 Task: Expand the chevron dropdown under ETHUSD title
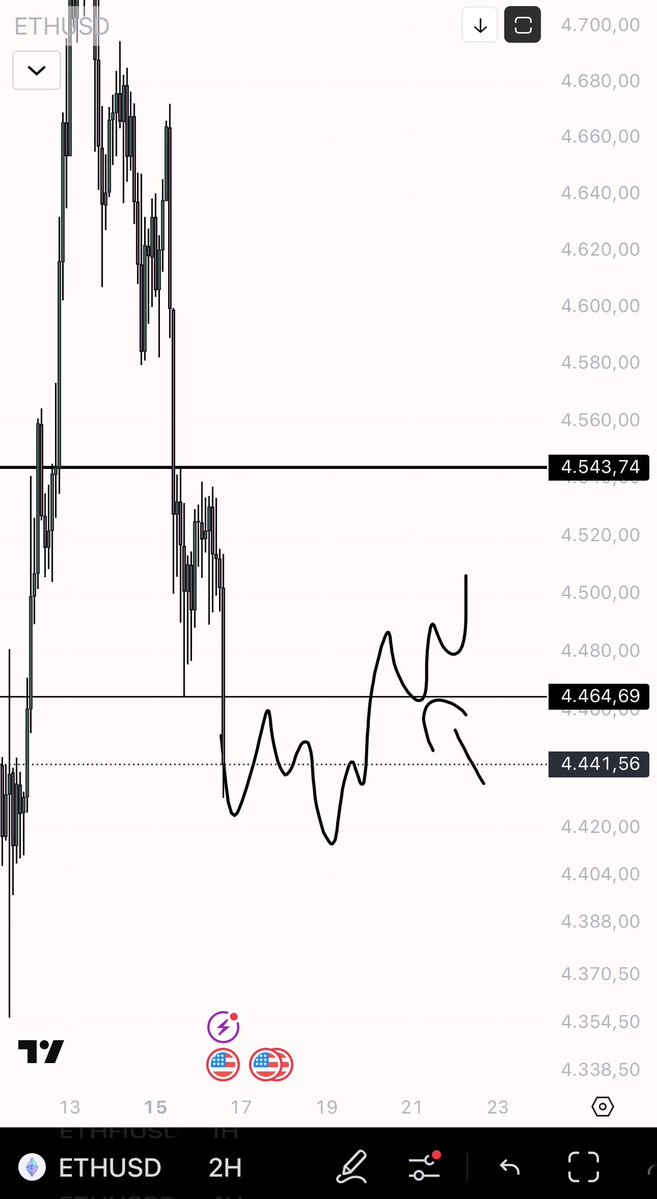(x=36, y=70)
